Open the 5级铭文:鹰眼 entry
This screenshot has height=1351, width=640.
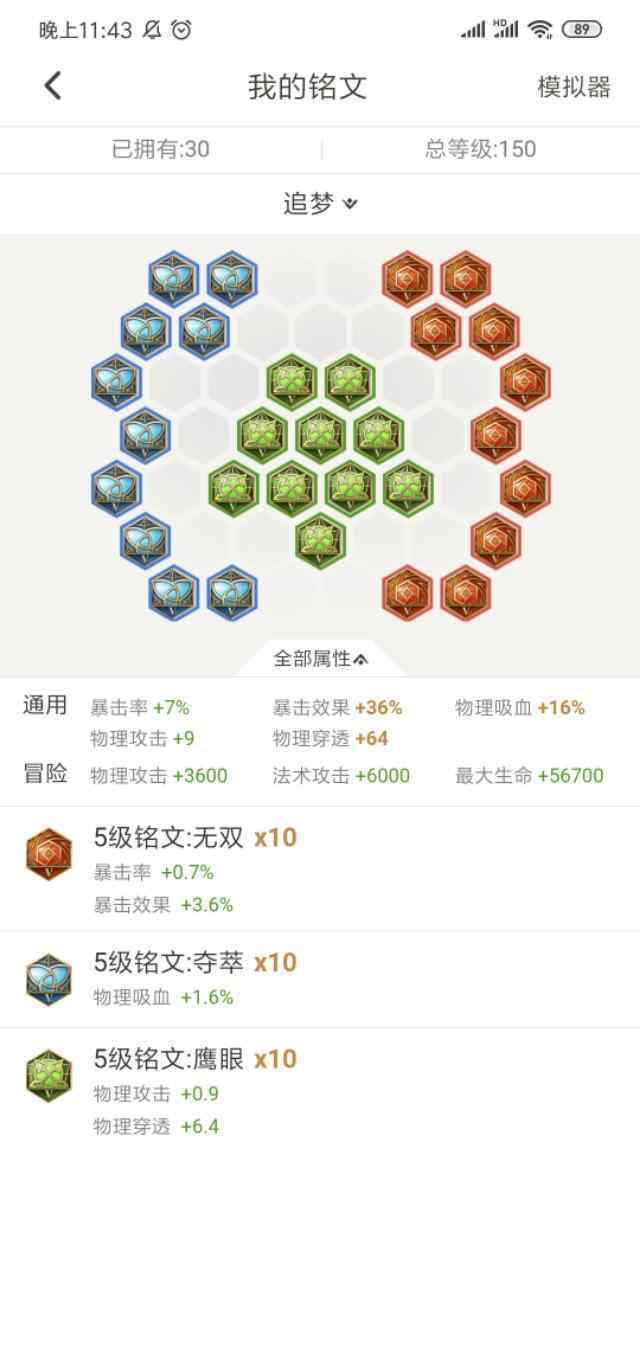320,1090
